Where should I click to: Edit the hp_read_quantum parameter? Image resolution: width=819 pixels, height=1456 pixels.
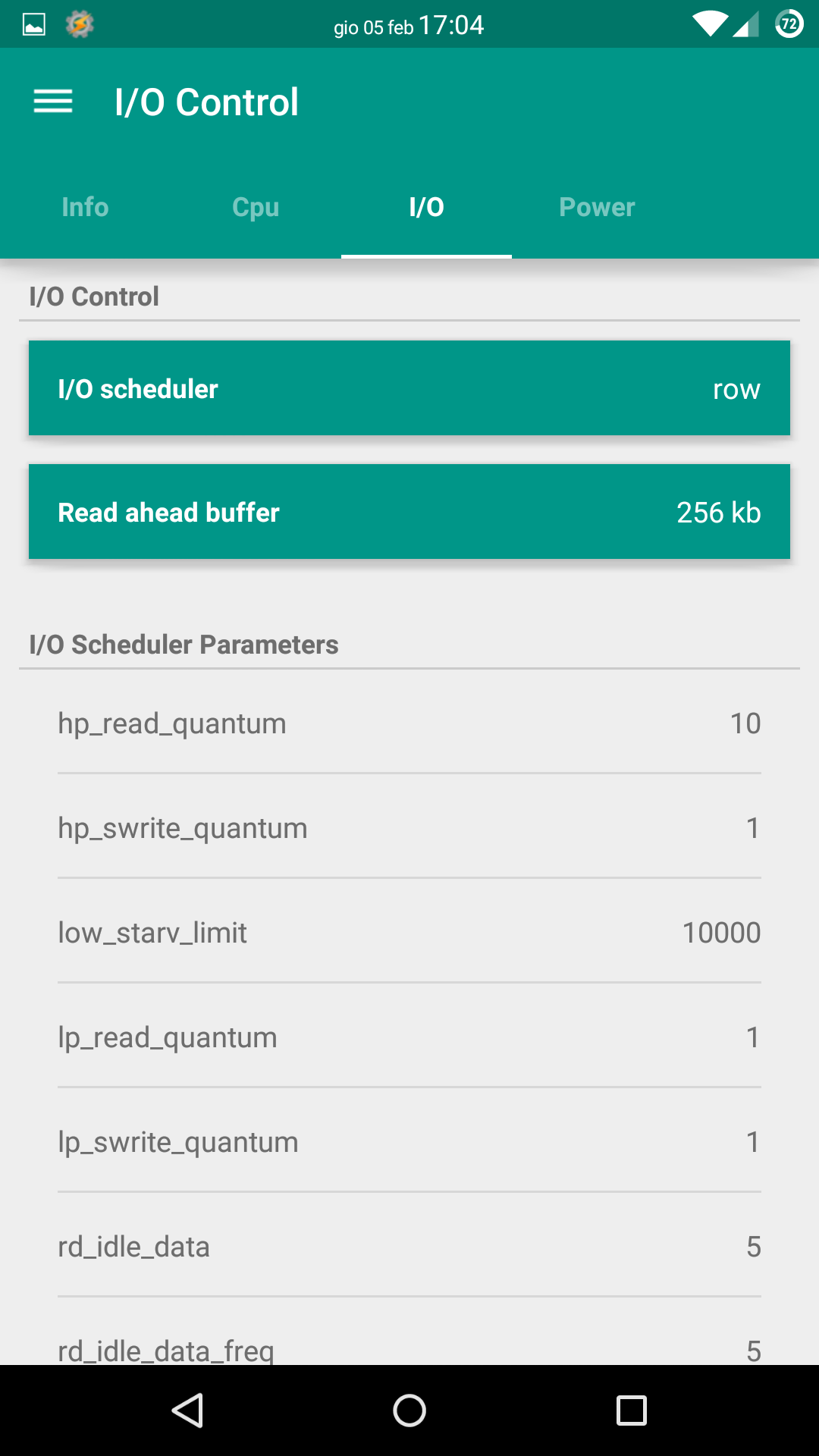click(x=409, y=723)
